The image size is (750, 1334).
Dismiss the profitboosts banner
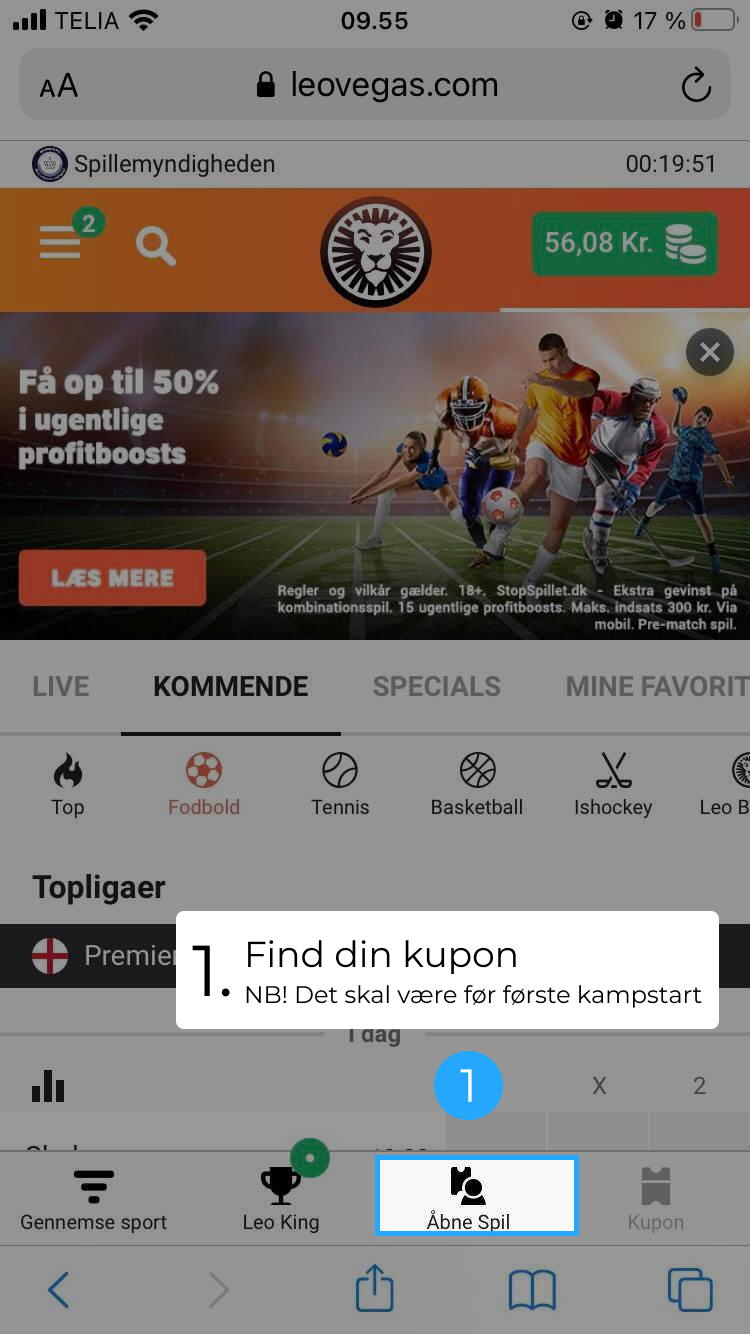coord(710,352)
